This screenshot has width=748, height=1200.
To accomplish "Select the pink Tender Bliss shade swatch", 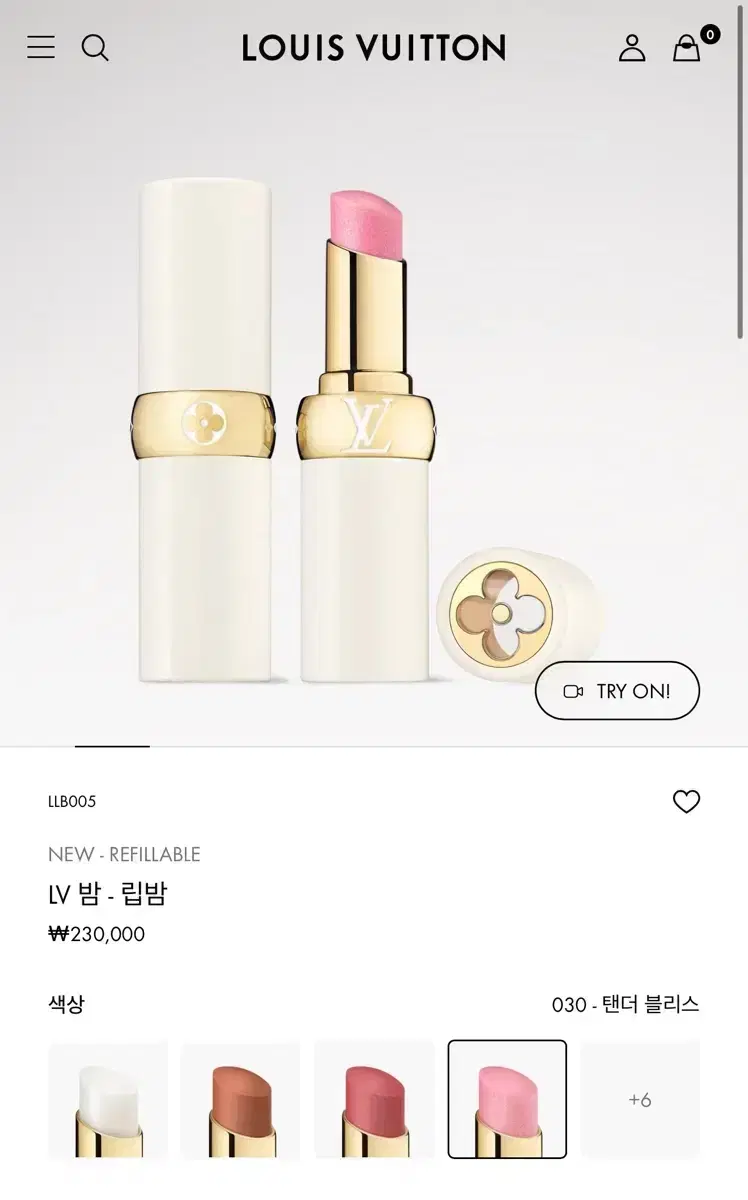I will (507, 1098).
